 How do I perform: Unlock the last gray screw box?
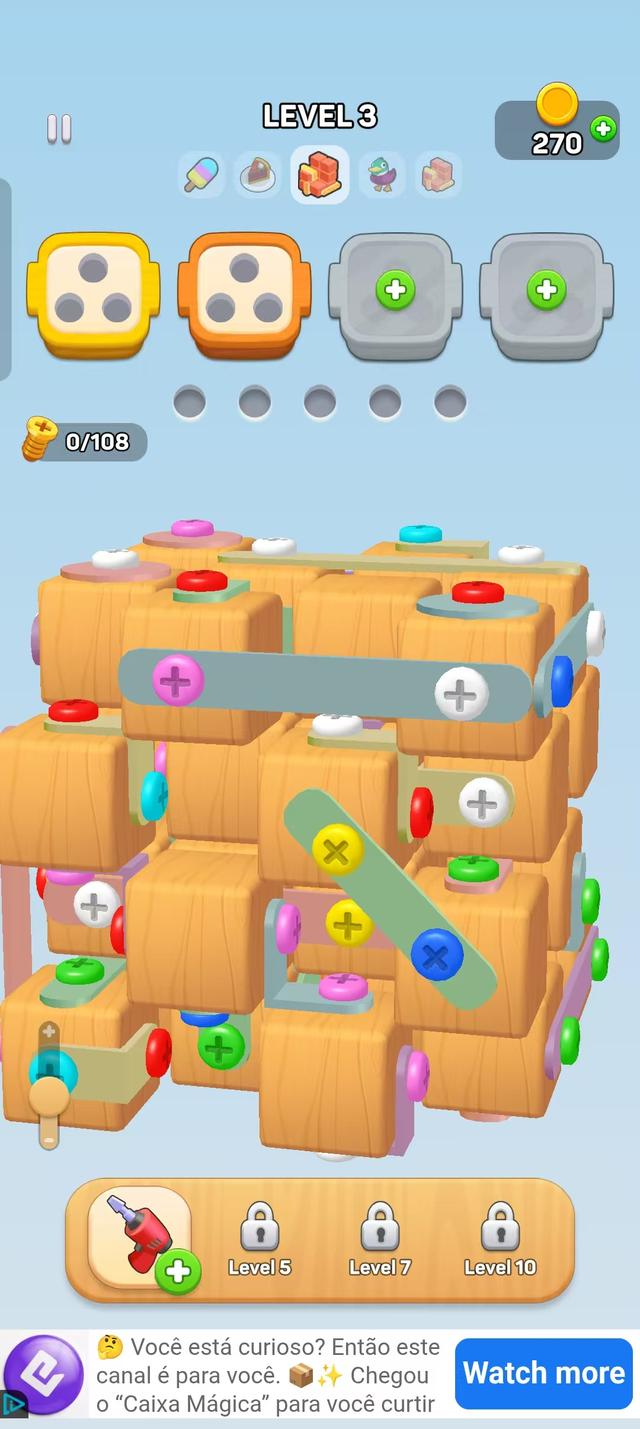pos(546,292)
